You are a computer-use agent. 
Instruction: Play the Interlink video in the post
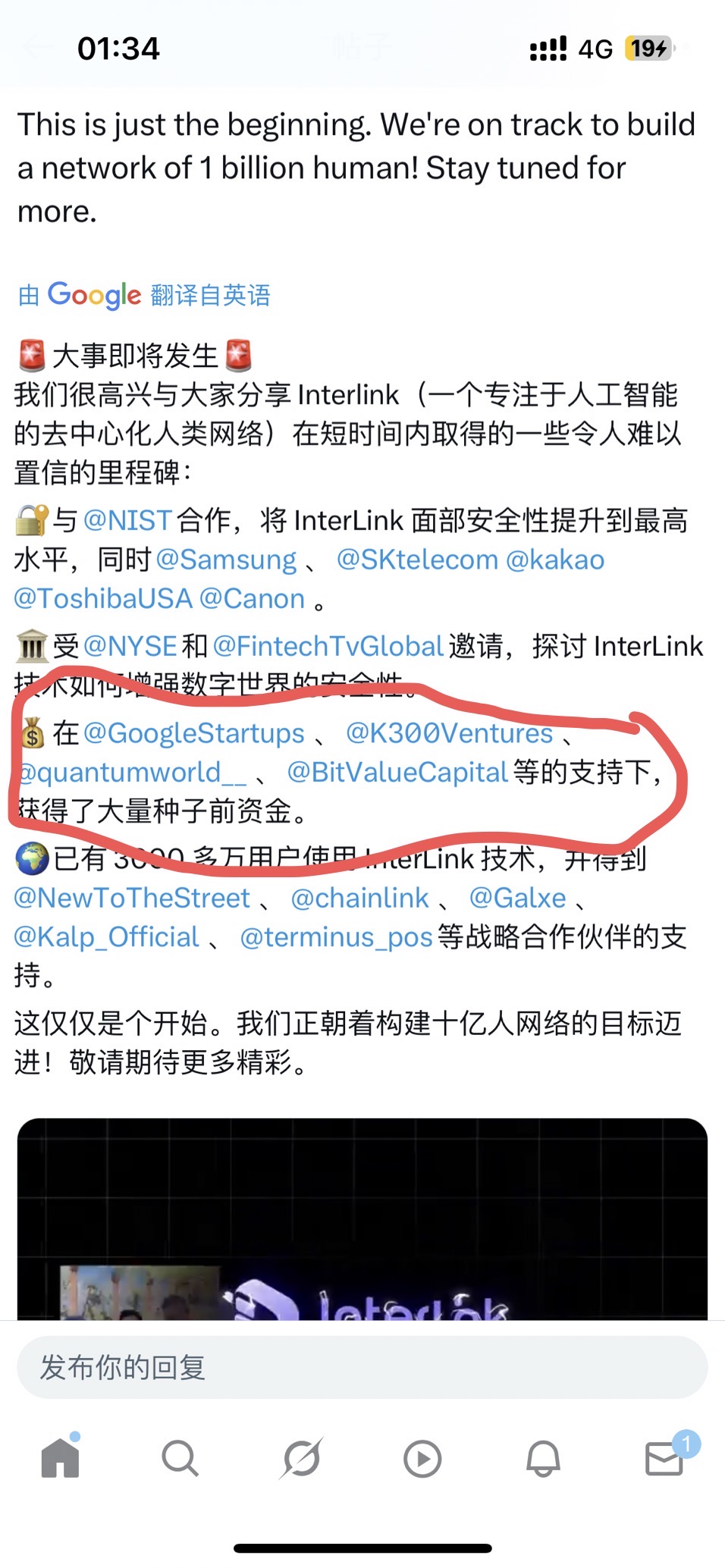pos(362,1221)
